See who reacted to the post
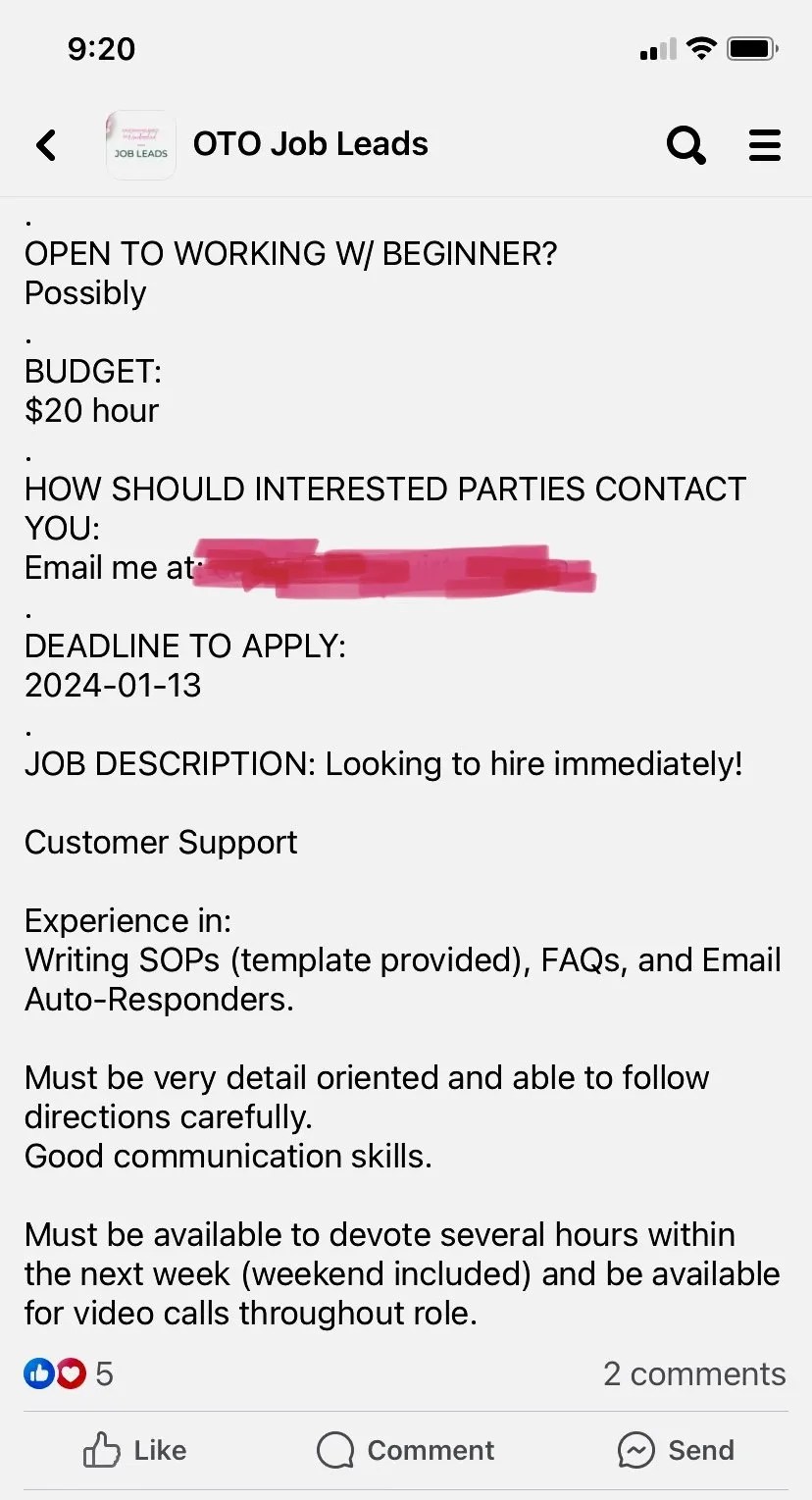The height and width of the screenshot is (1500, 812). pos(69,1373)
